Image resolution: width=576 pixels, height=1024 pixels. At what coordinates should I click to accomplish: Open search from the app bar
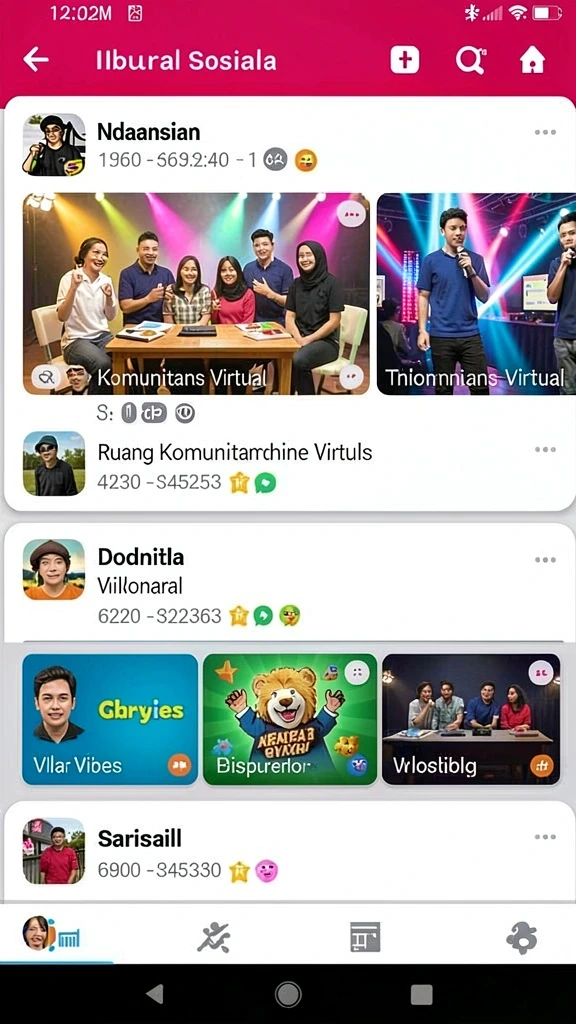point(470,60)
